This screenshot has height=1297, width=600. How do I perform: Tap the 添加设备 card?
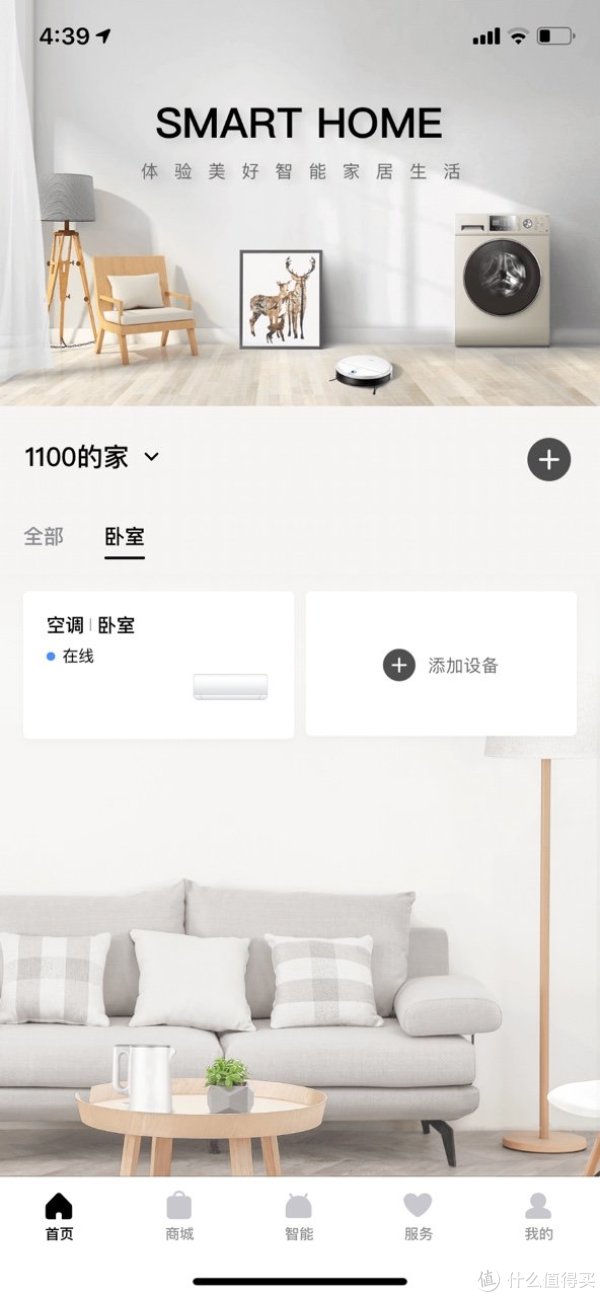coord(441,664)
